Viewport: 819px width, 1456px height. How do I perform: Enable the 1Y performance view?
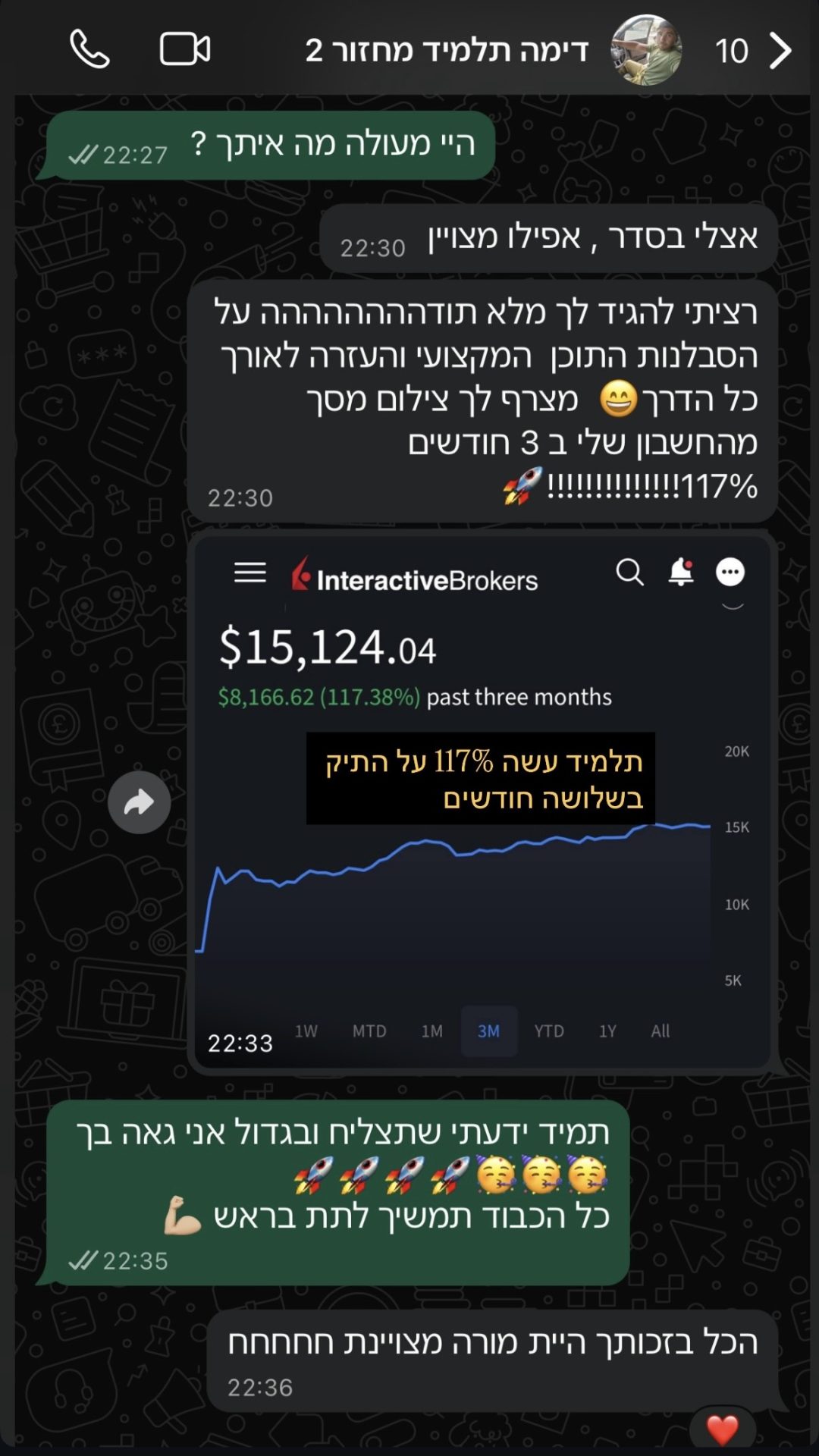tap(606, 1031)
